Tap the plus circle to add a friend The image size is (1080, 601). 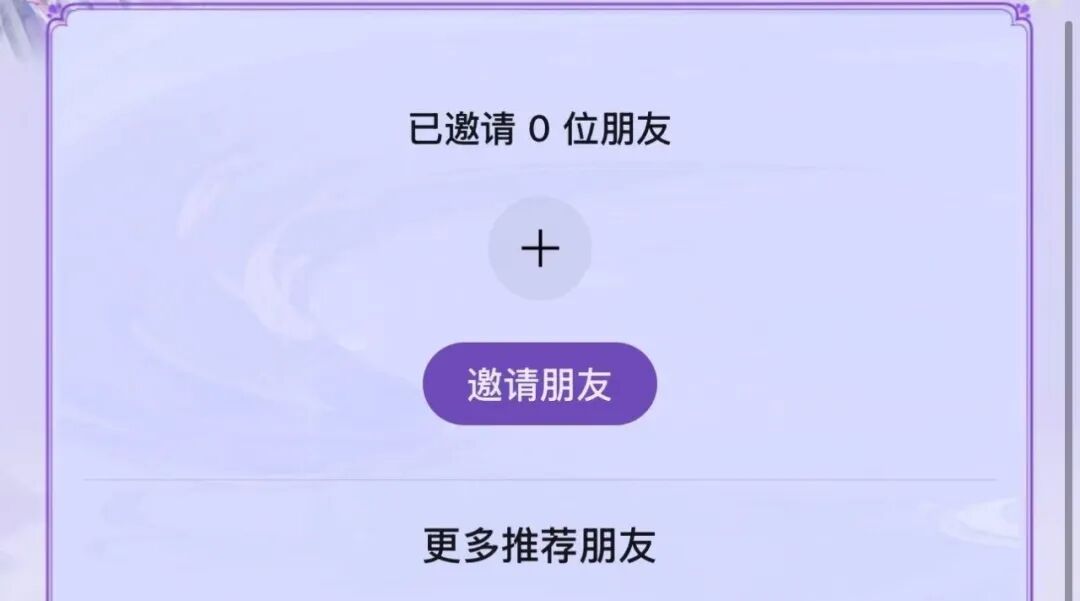pyautogui.click(x=540, y=248)
